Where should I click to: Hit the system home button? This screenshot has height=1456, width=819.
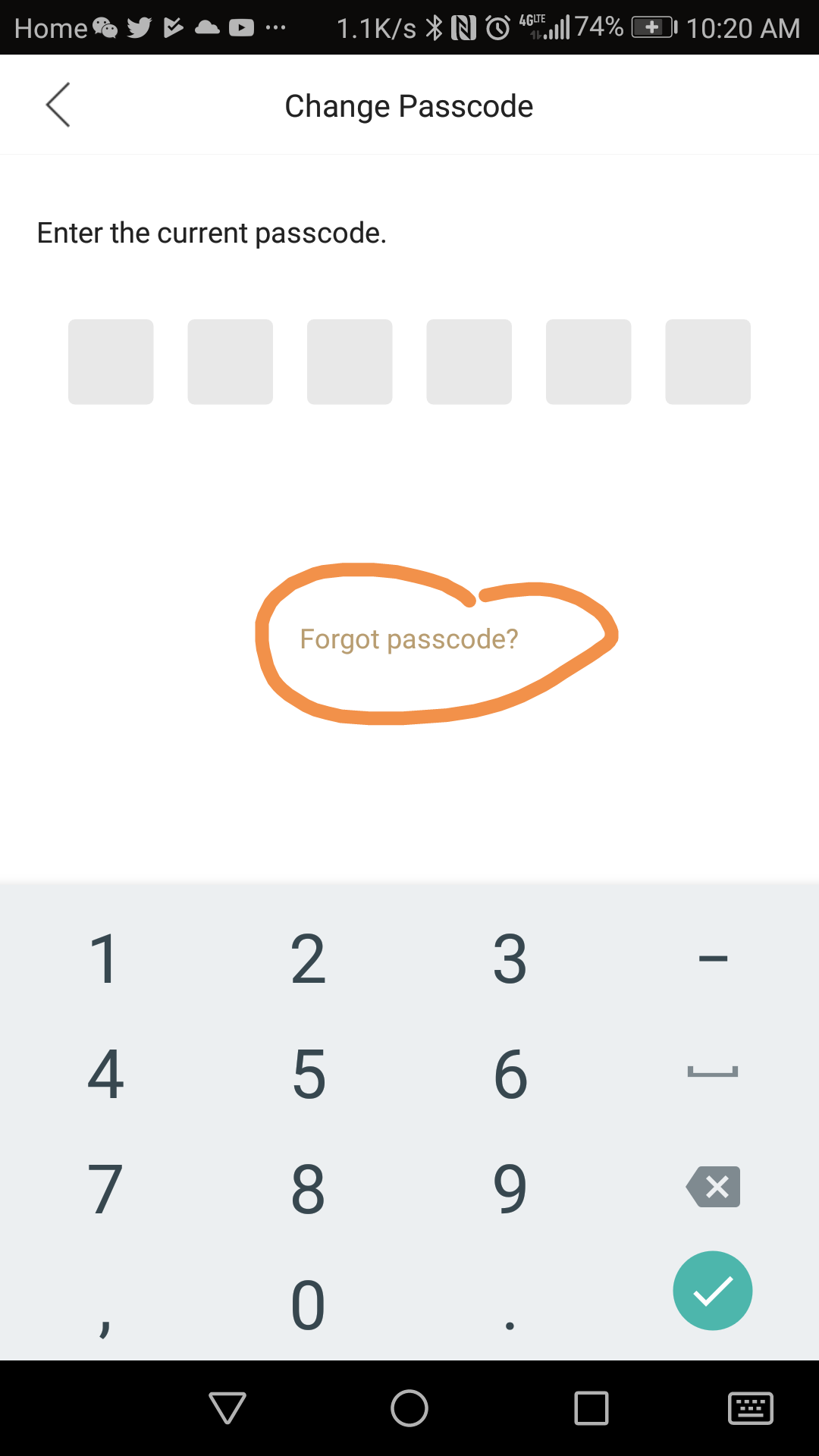409,1409
